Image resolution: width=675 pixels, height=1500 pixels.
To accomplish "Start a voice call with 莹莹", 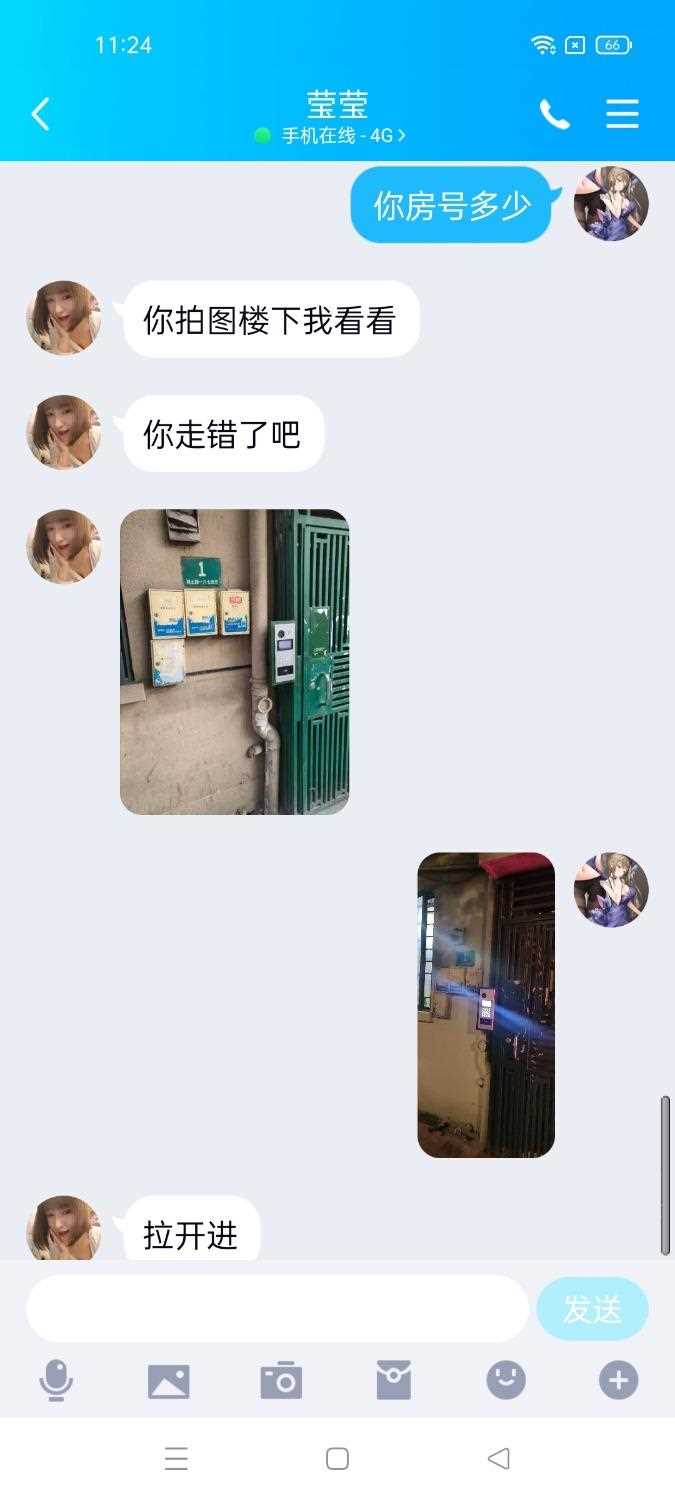I will (x=554, y=114).
